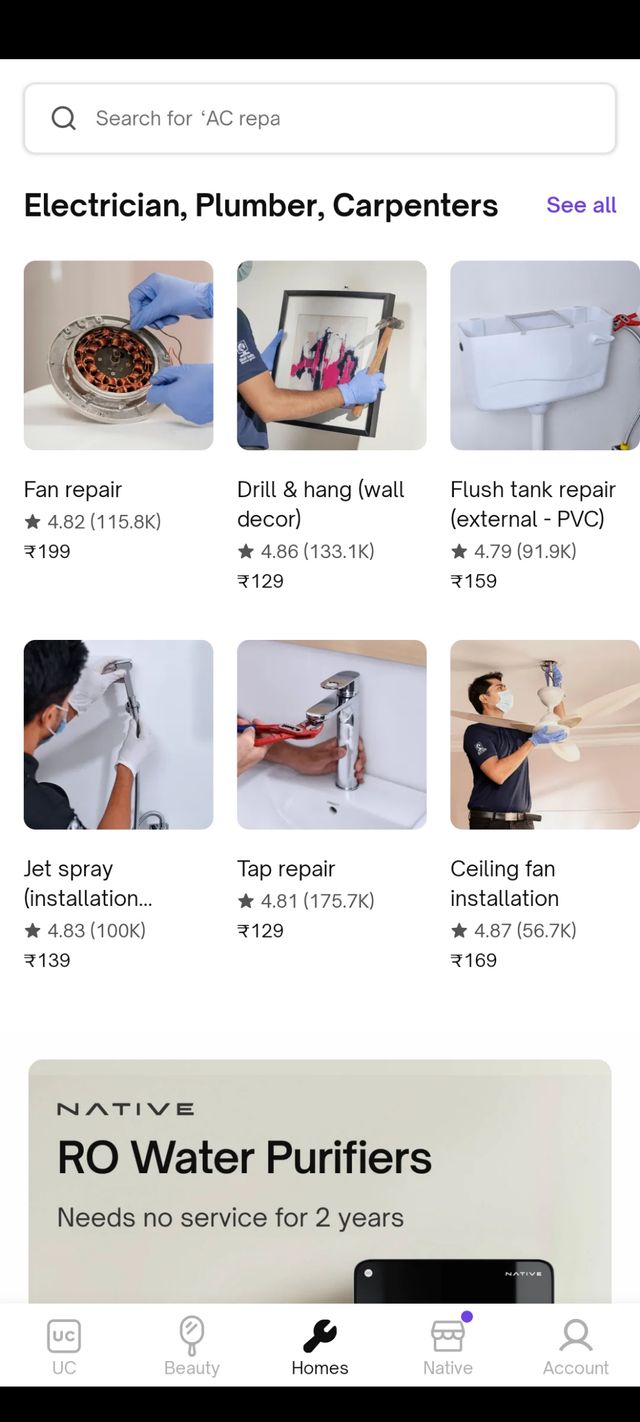
Task: Switch to the UC tab
Action: 64,1346
